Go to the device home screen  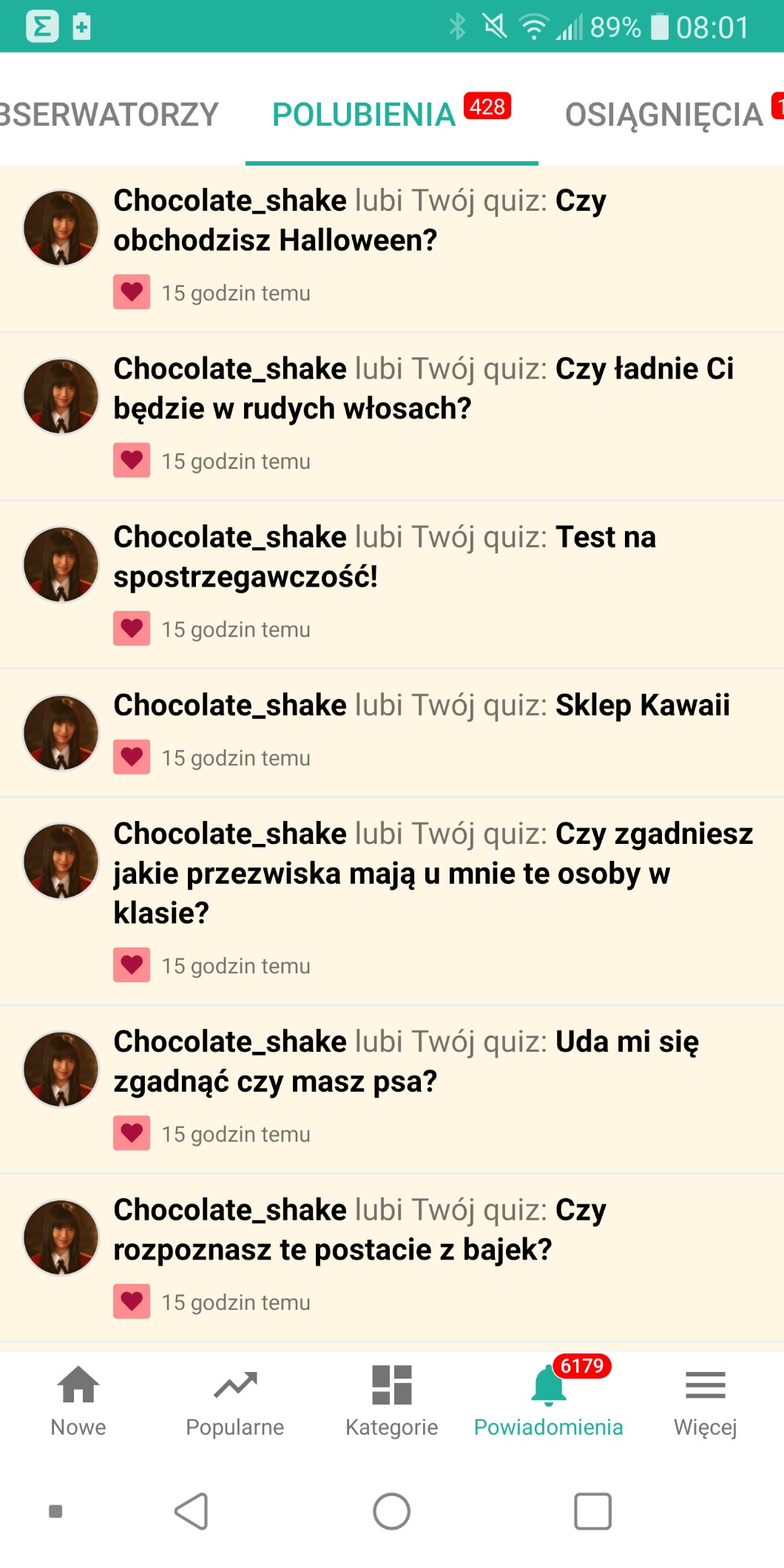(x=392, y=1510)
